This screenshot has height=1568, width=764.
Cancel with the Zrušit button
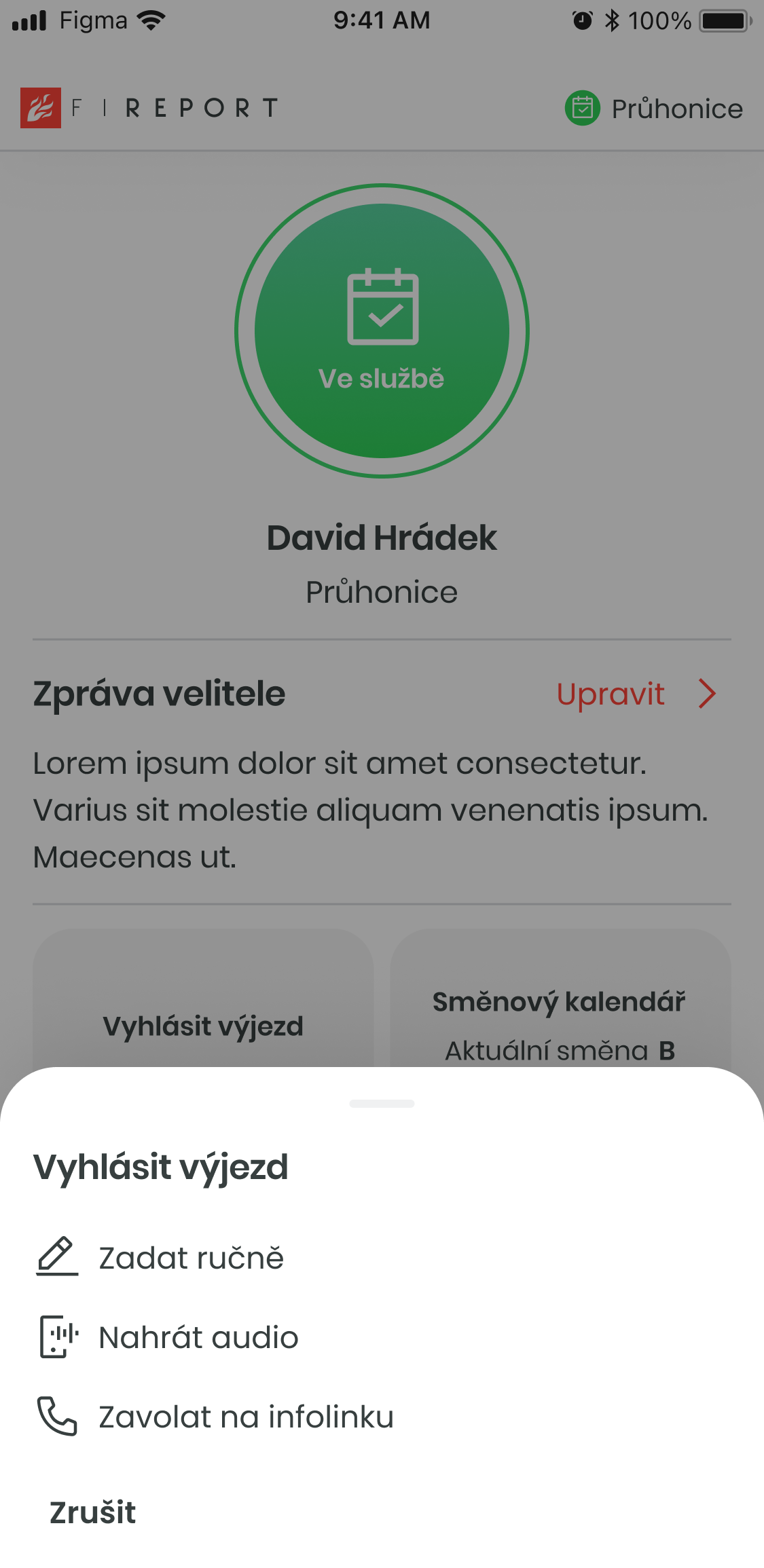[x=93, y=1512]
